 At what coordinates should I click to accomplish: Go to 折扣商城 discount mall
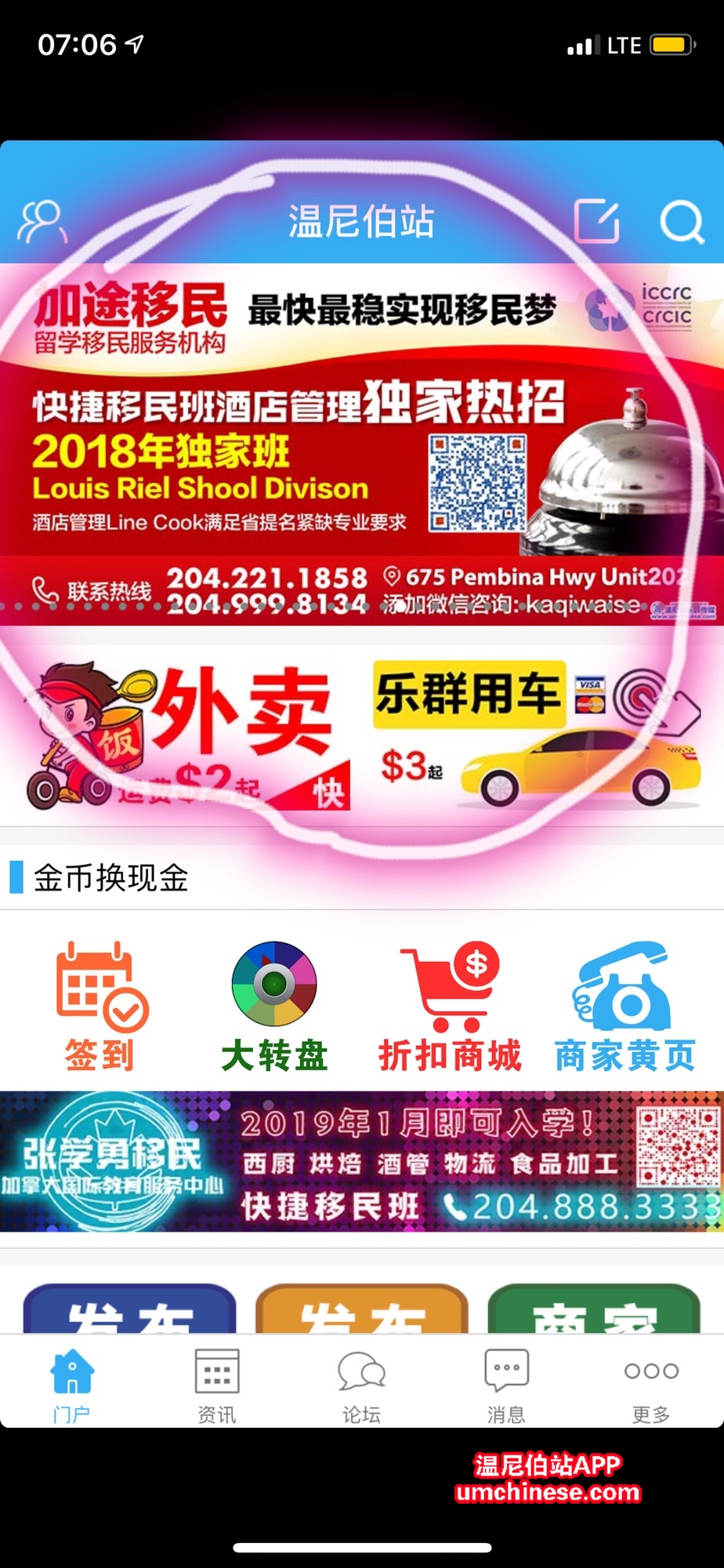coord(450,1007)
